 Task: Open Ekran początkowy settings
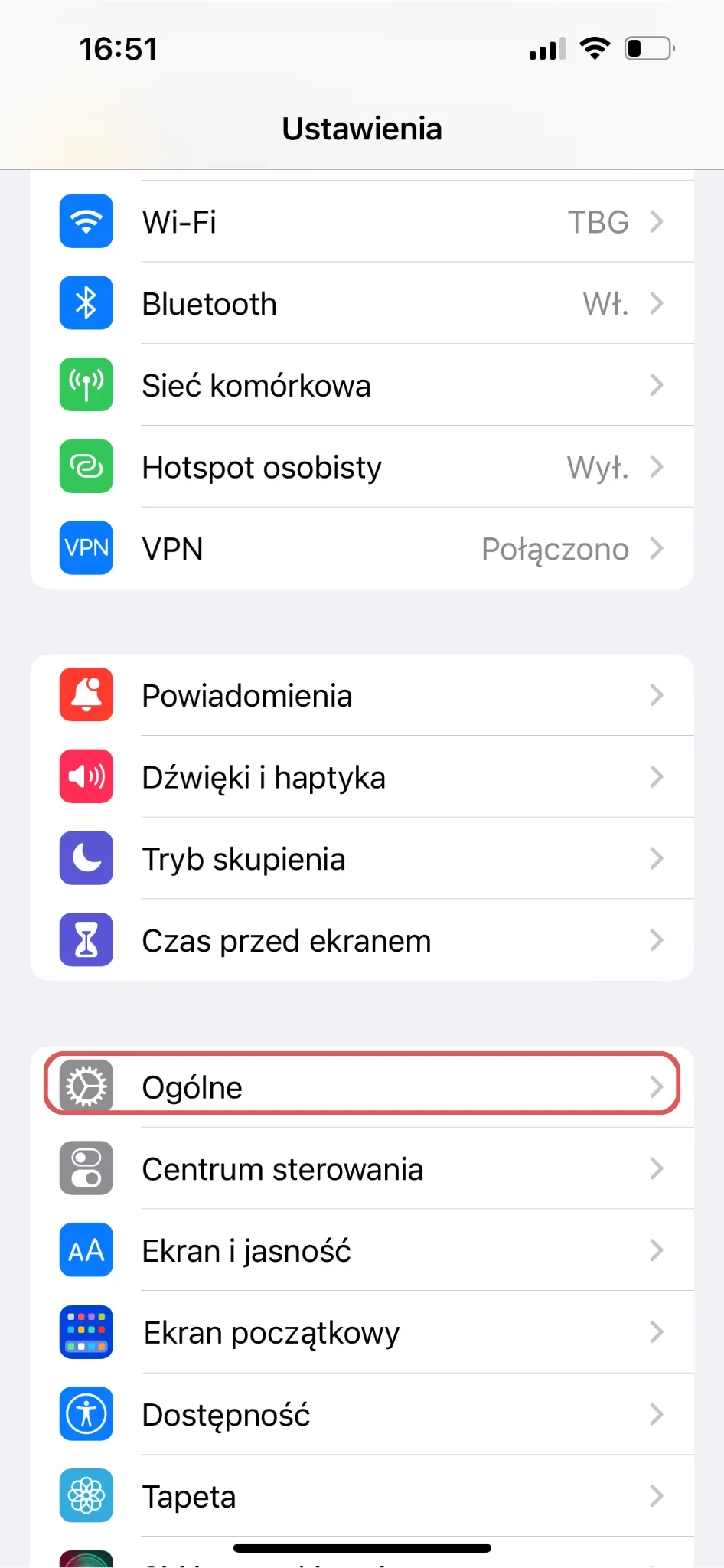pos(361,1333)
